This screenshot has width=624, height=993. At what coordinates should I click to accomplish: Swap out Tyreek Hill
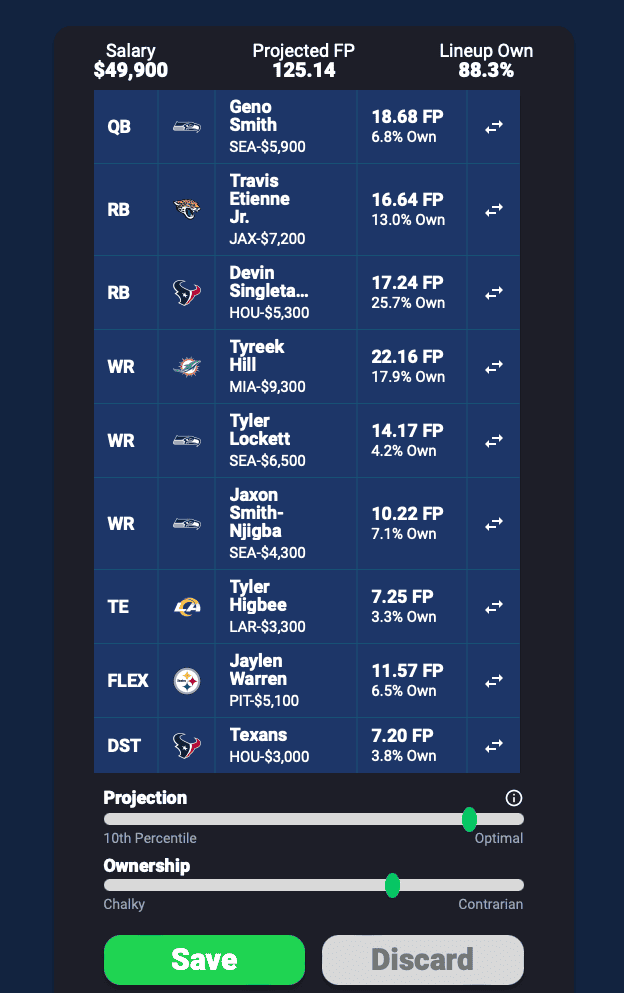[x=493, y=367]
